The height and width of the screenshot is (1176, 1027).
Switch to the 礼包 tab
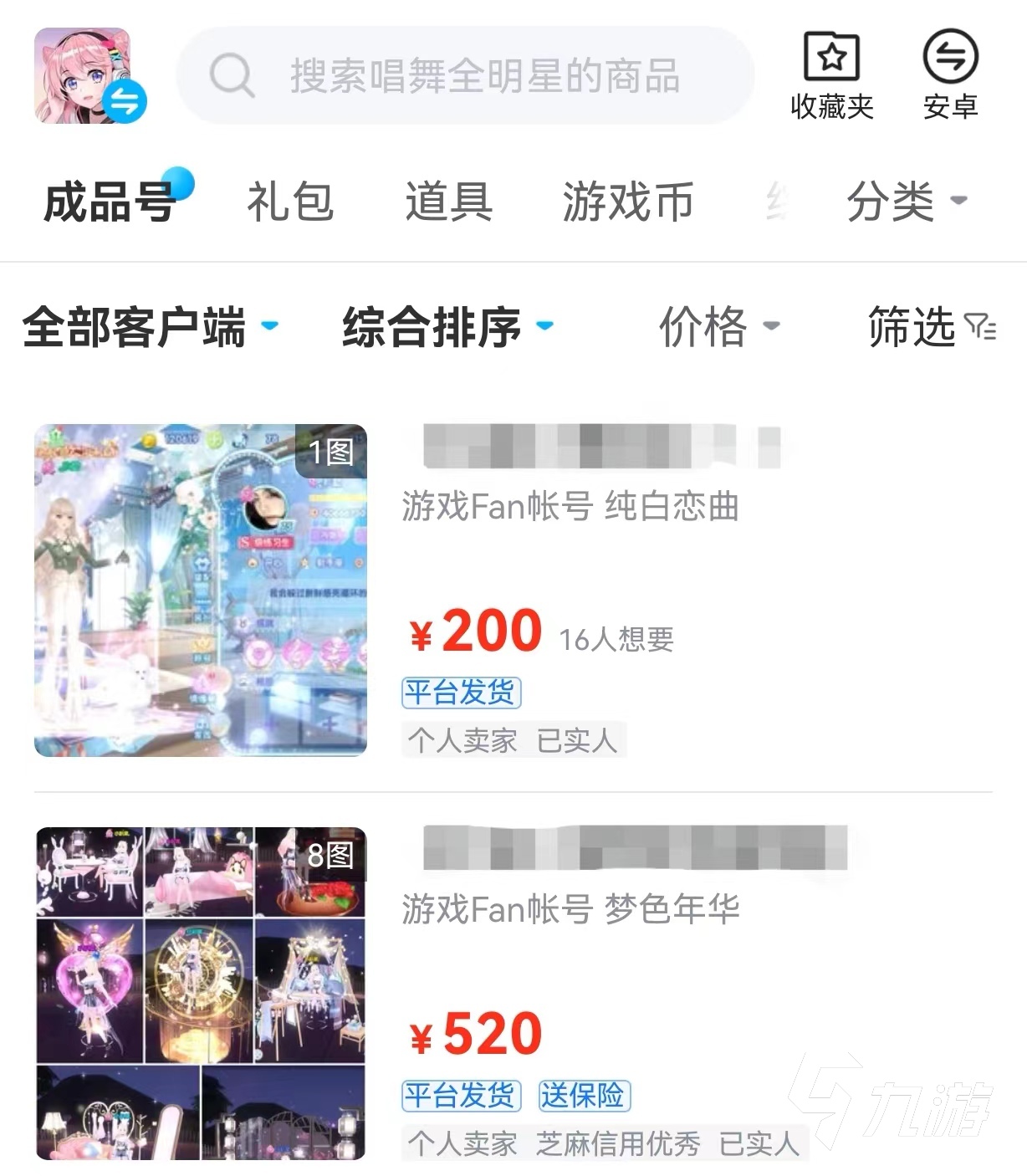click(x=290, y=202)
